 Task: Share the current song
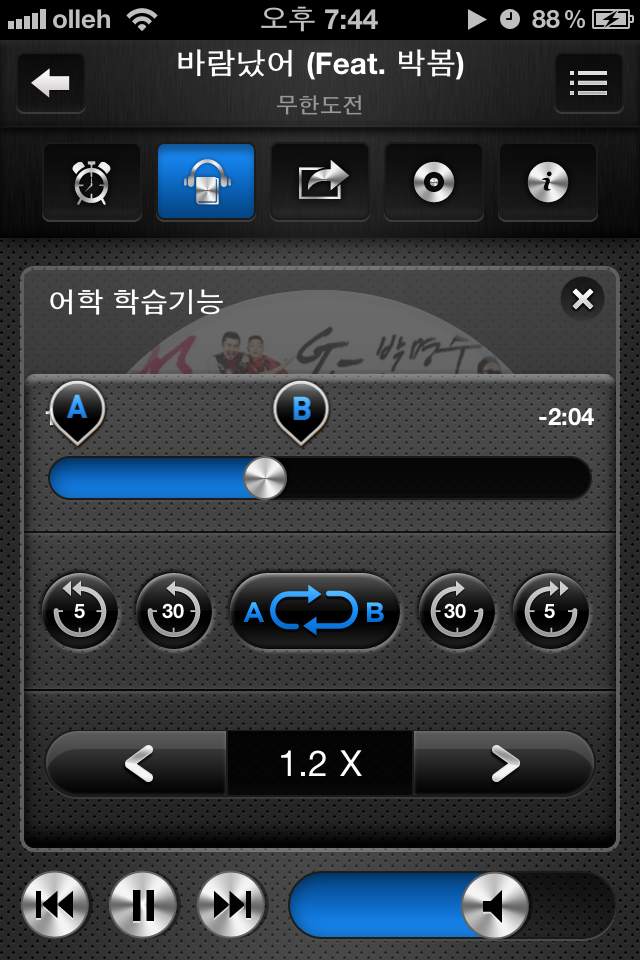click(320, 182)
